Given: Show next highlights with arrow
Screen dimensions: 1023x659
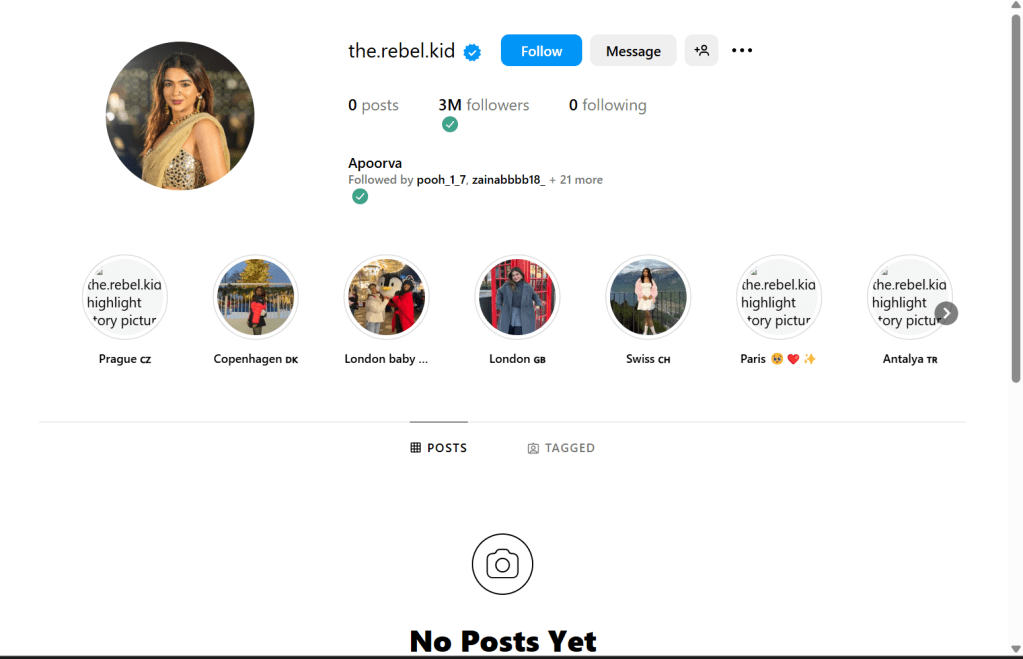Looking at the screenshot, I should tap(946, 314).
